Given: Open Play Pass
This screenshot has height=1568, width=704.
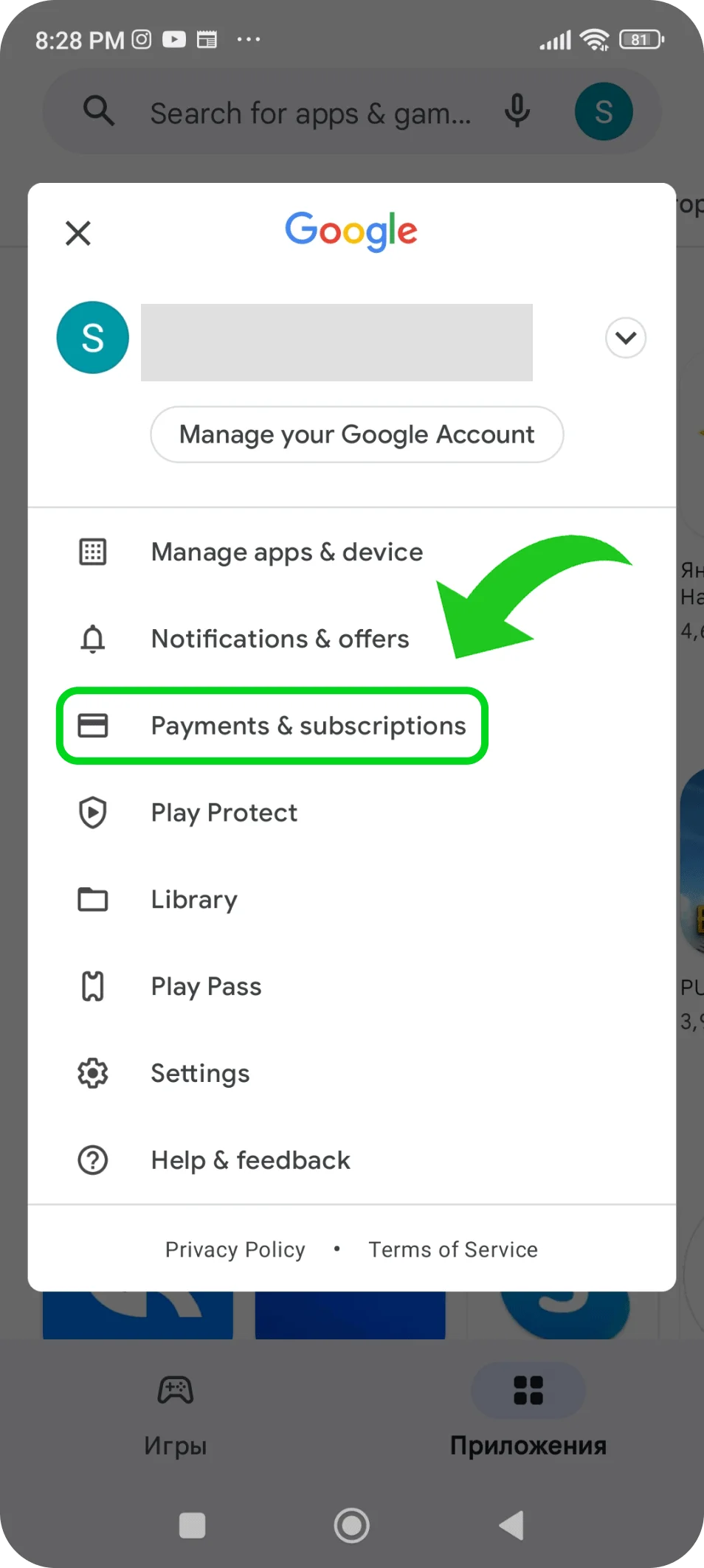Looking at the screenshot, I should pyautogui.click(x=206, y=987).
